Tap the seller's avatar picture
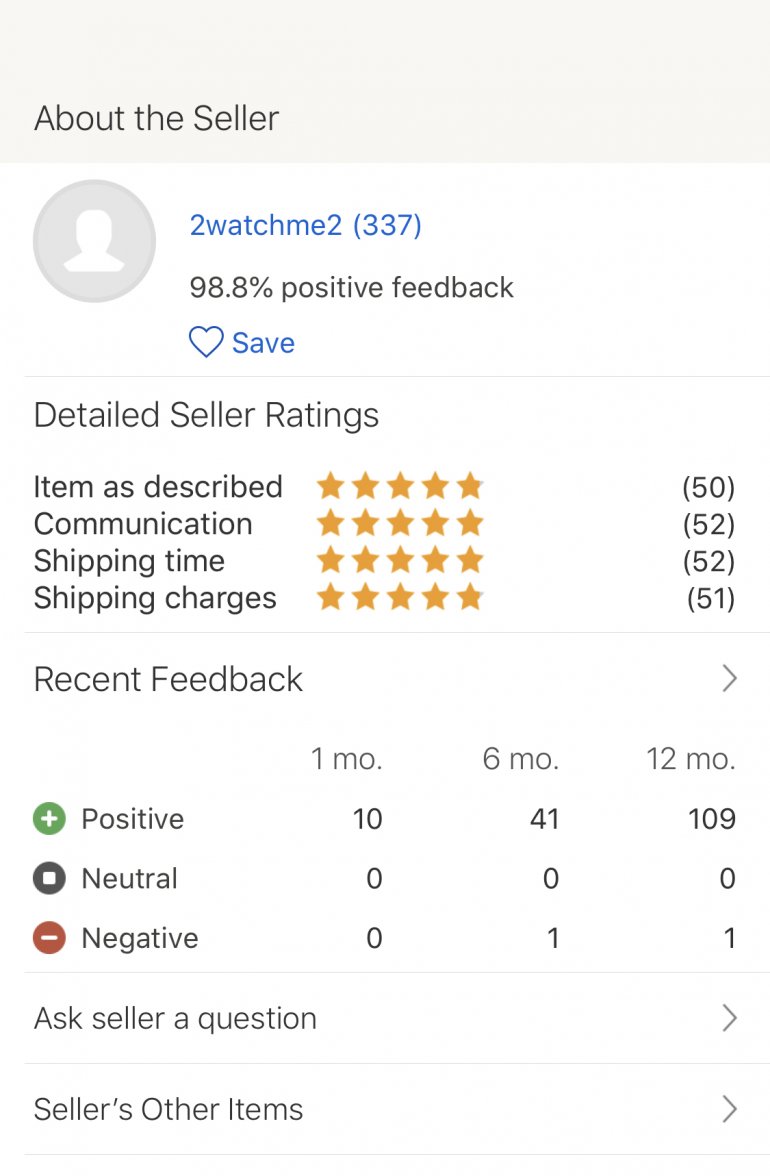Screen dimensions: 770x1176 click(x=95, y=241)
